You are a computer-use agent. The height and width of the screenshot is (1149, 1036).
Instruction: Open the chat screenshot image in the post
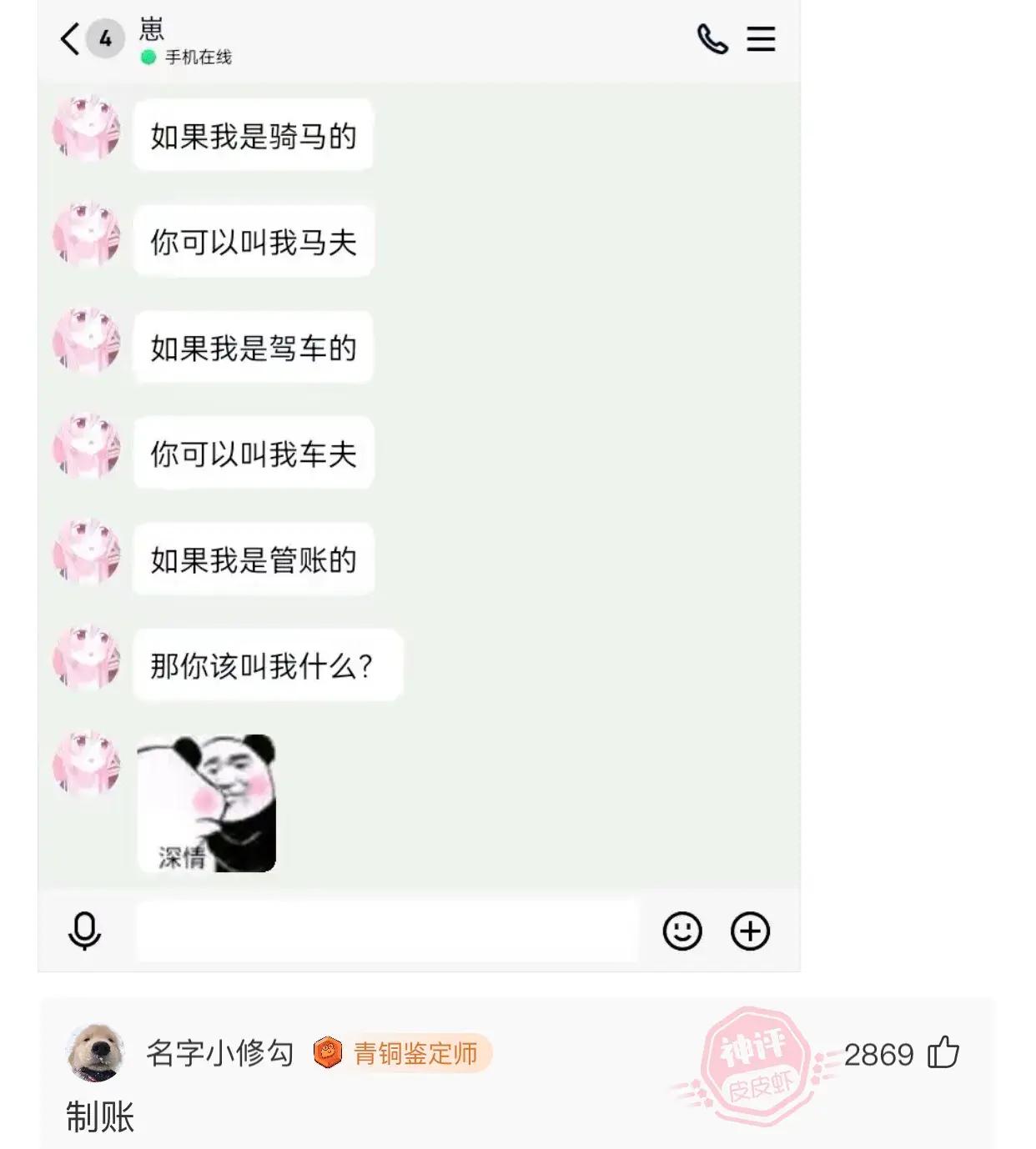pyautogui.click(x=419, y=485)
